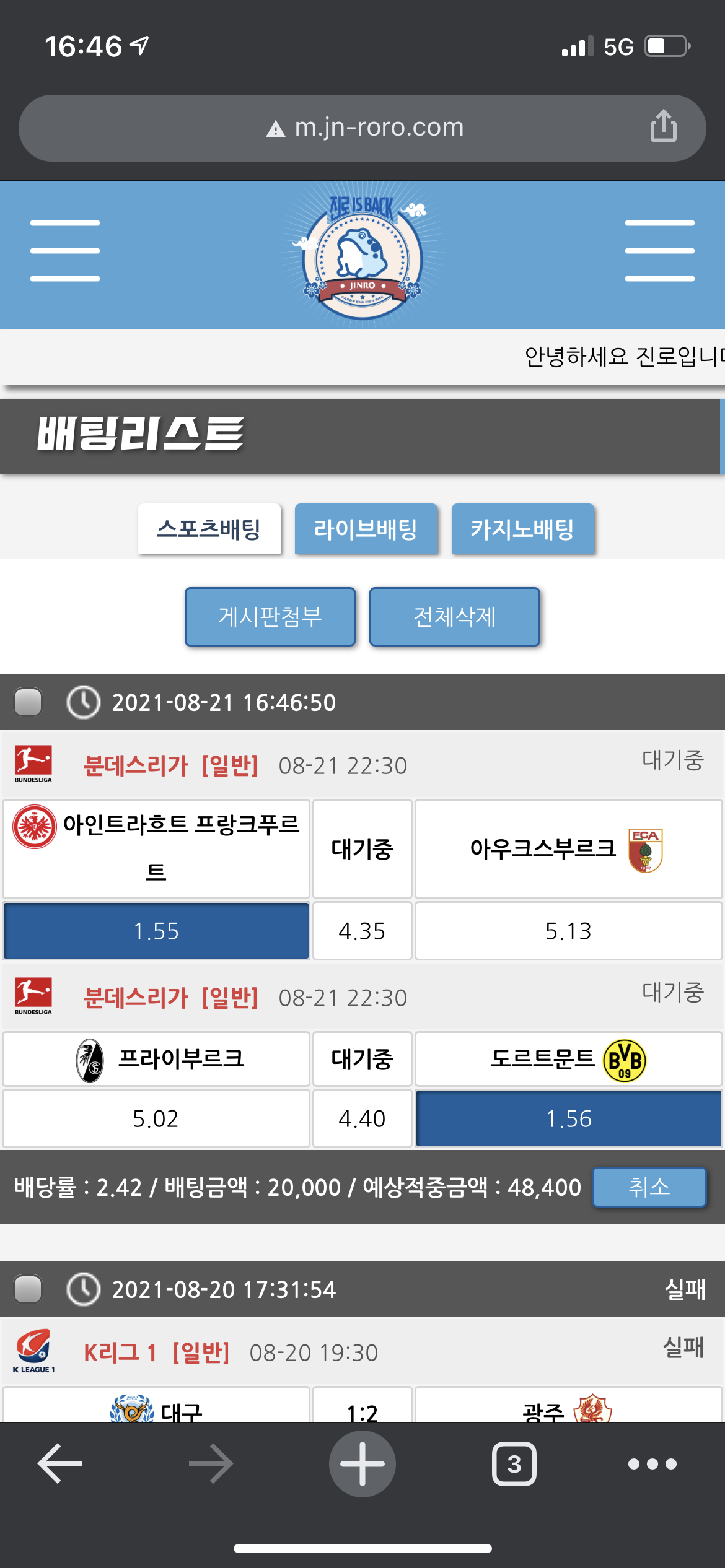725x1568 pixels.
Task: Switch to 스포츠배팅 tab
Action: pos(209,529)
